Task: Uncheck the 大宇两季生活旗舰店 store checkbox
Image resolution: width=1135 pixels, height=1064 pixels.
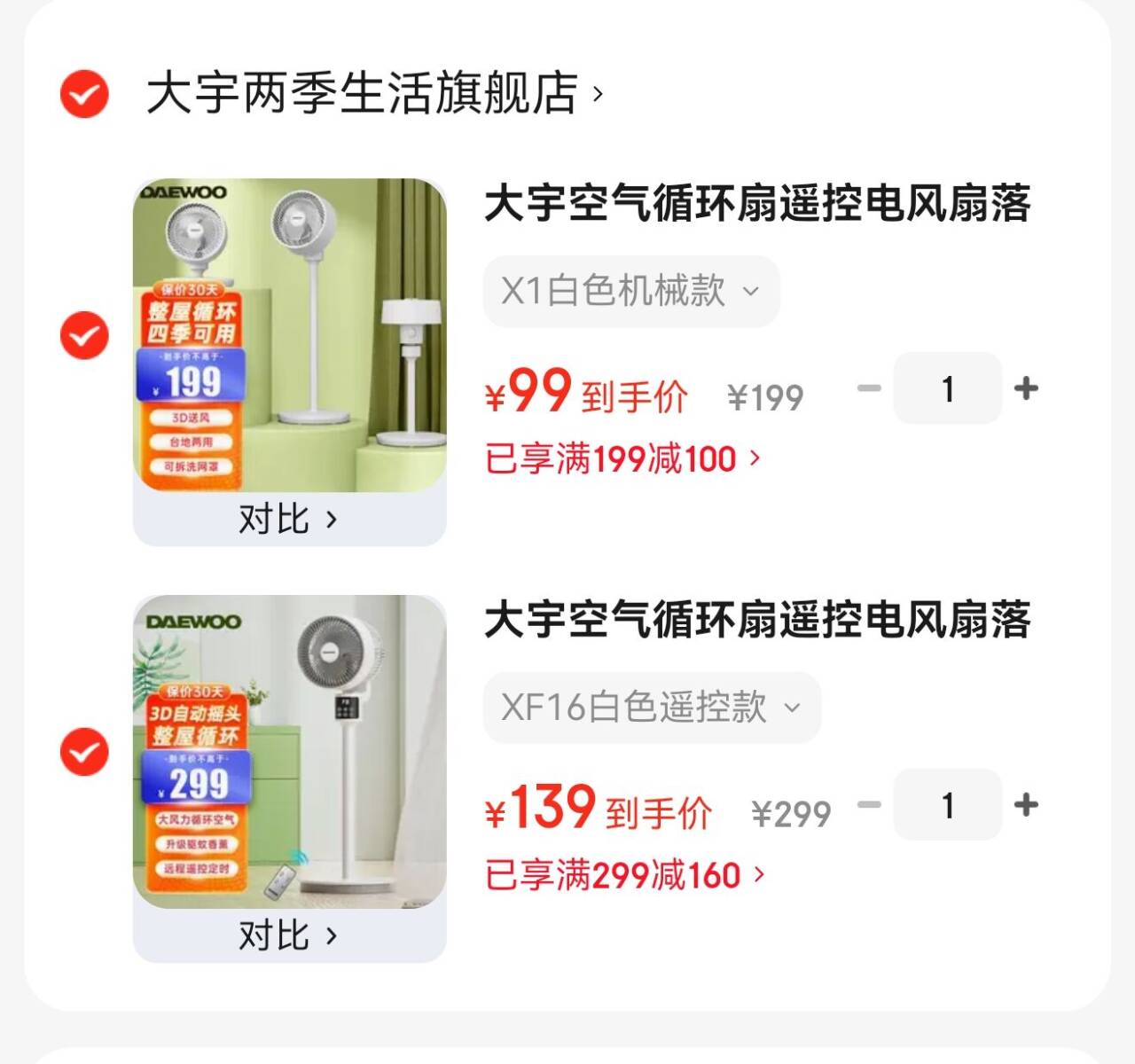Action: [x=84, y=93]
